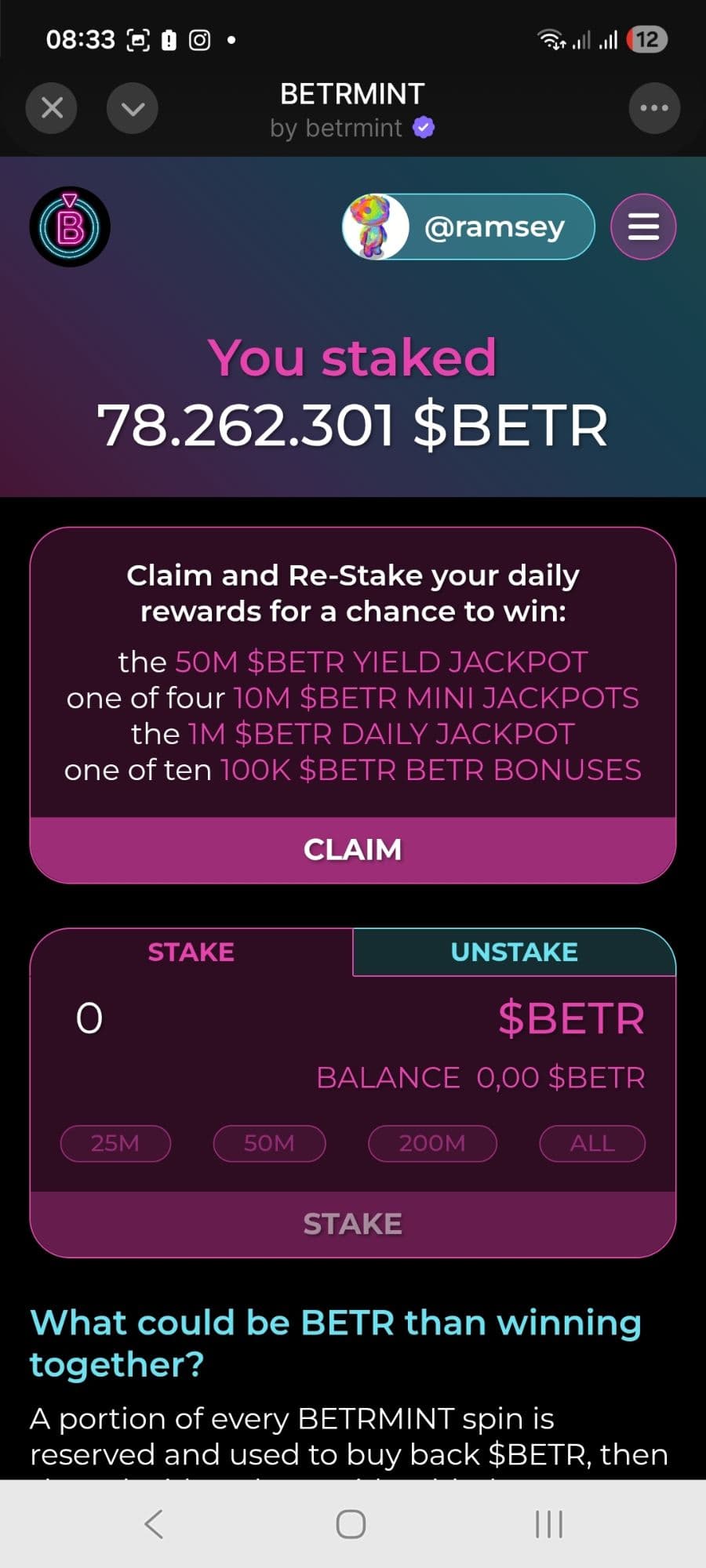Confirm with the bottom STAKE button

352,1224
